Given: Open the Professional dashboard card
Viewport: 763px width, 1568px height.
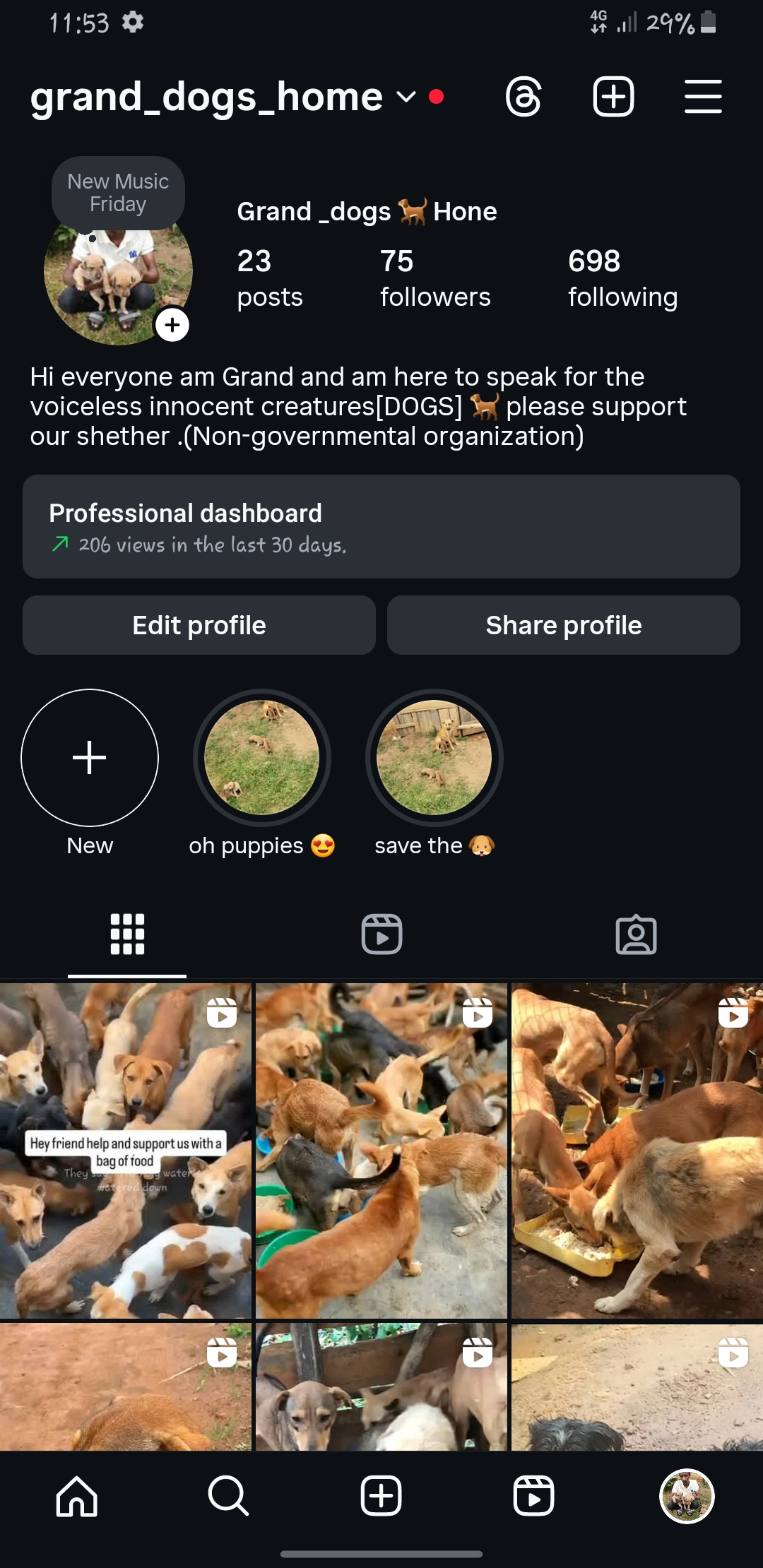Looking at the screenshot, I should [381, 527].
